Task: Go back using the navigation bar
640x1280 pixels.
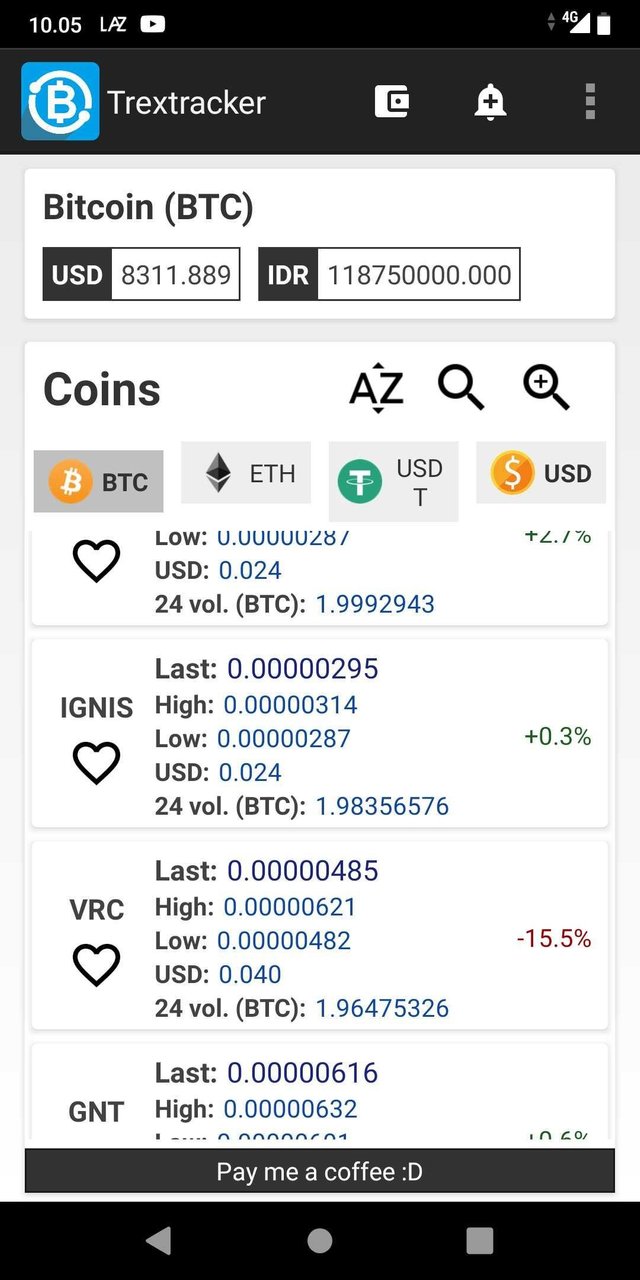Action: click(x=159, y=1241)
